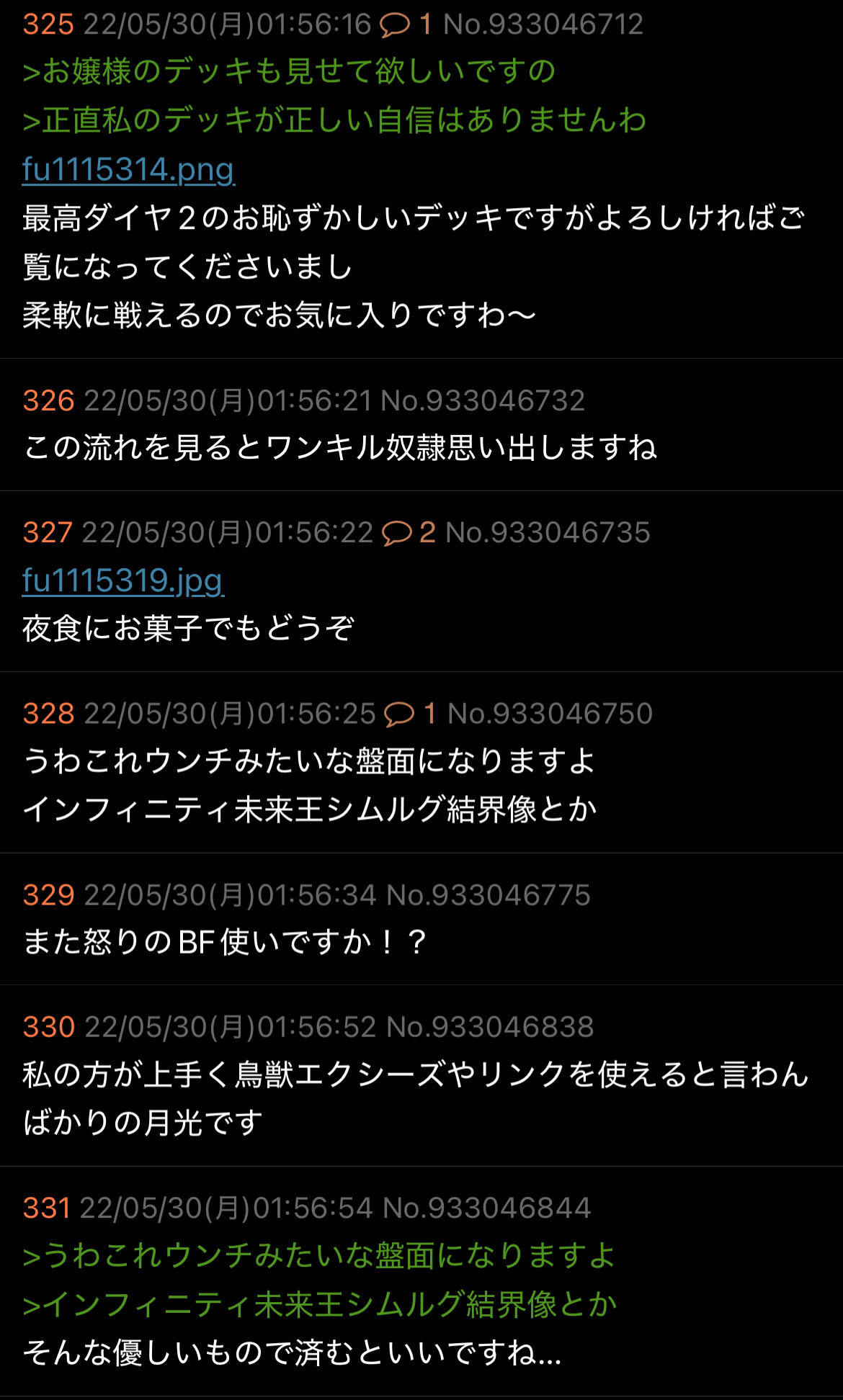This screenshot has width=843, height=1400.
Task: Tap post number No.933046732
Action: [x=482, y=400]
